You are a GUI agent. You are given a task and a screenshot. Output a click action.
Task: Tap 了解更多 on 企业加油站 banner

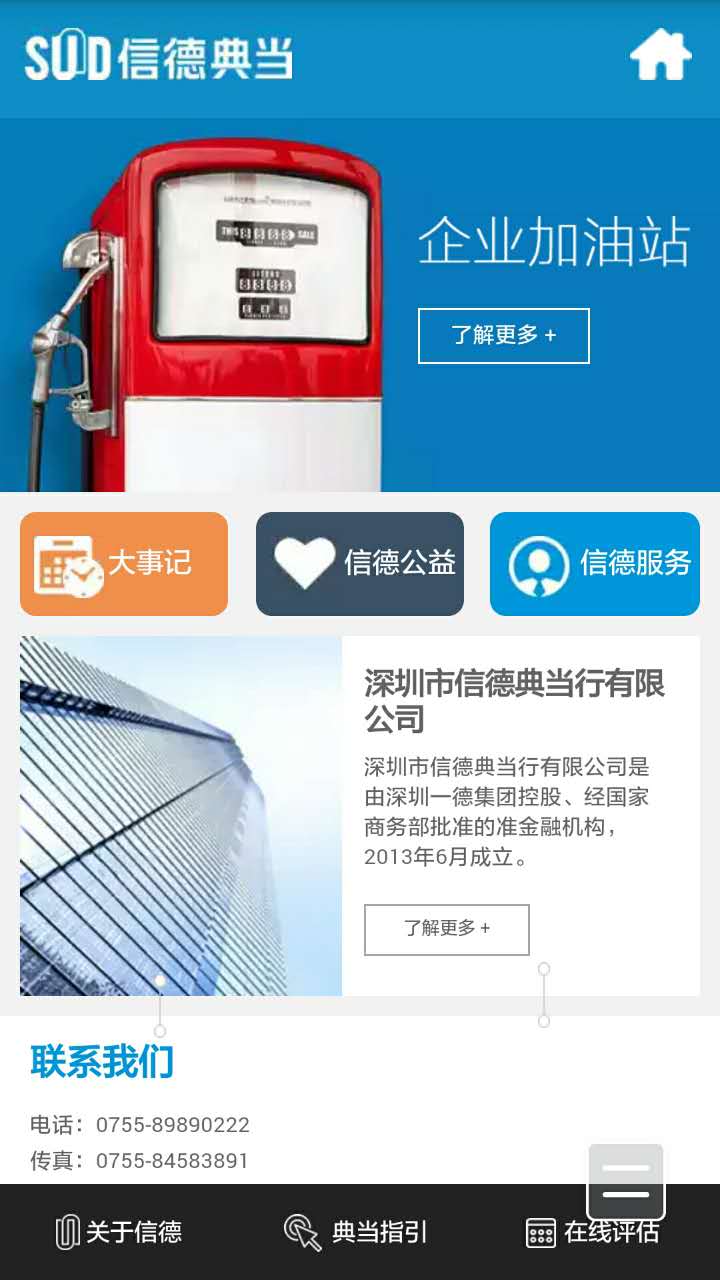[503, 336]
